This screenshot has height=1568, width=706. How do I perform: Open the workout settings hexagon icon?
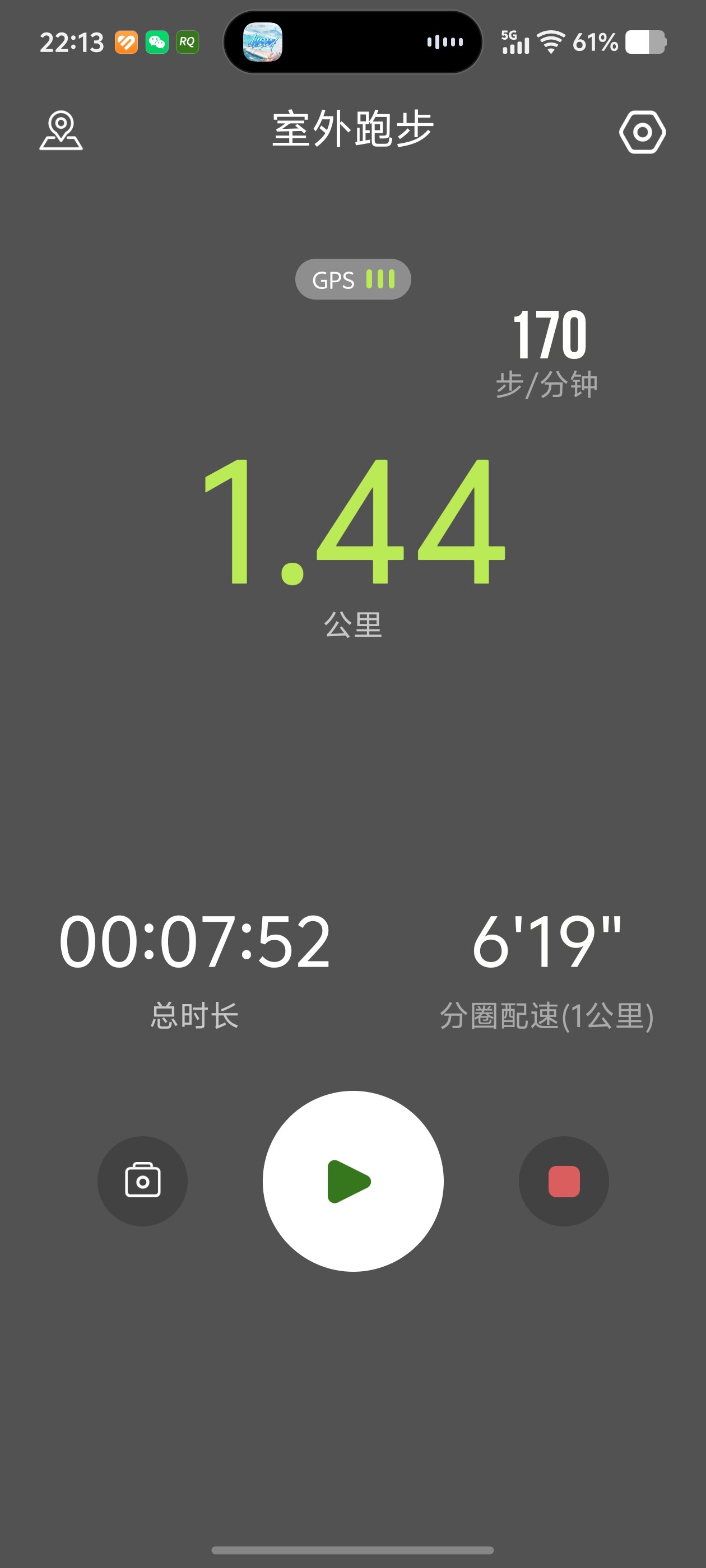pos(642,132)
